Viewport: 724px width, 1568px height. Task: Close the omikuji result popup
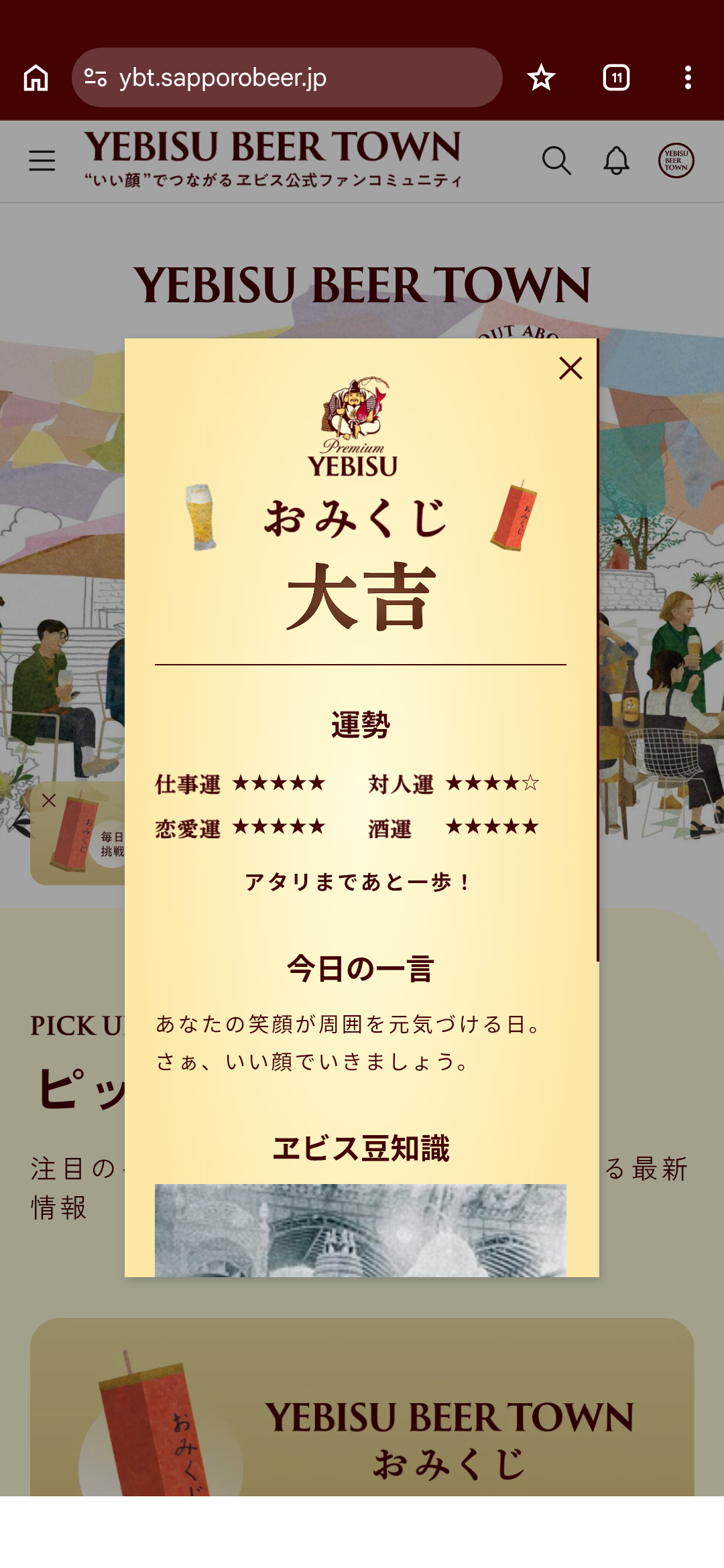570,368
